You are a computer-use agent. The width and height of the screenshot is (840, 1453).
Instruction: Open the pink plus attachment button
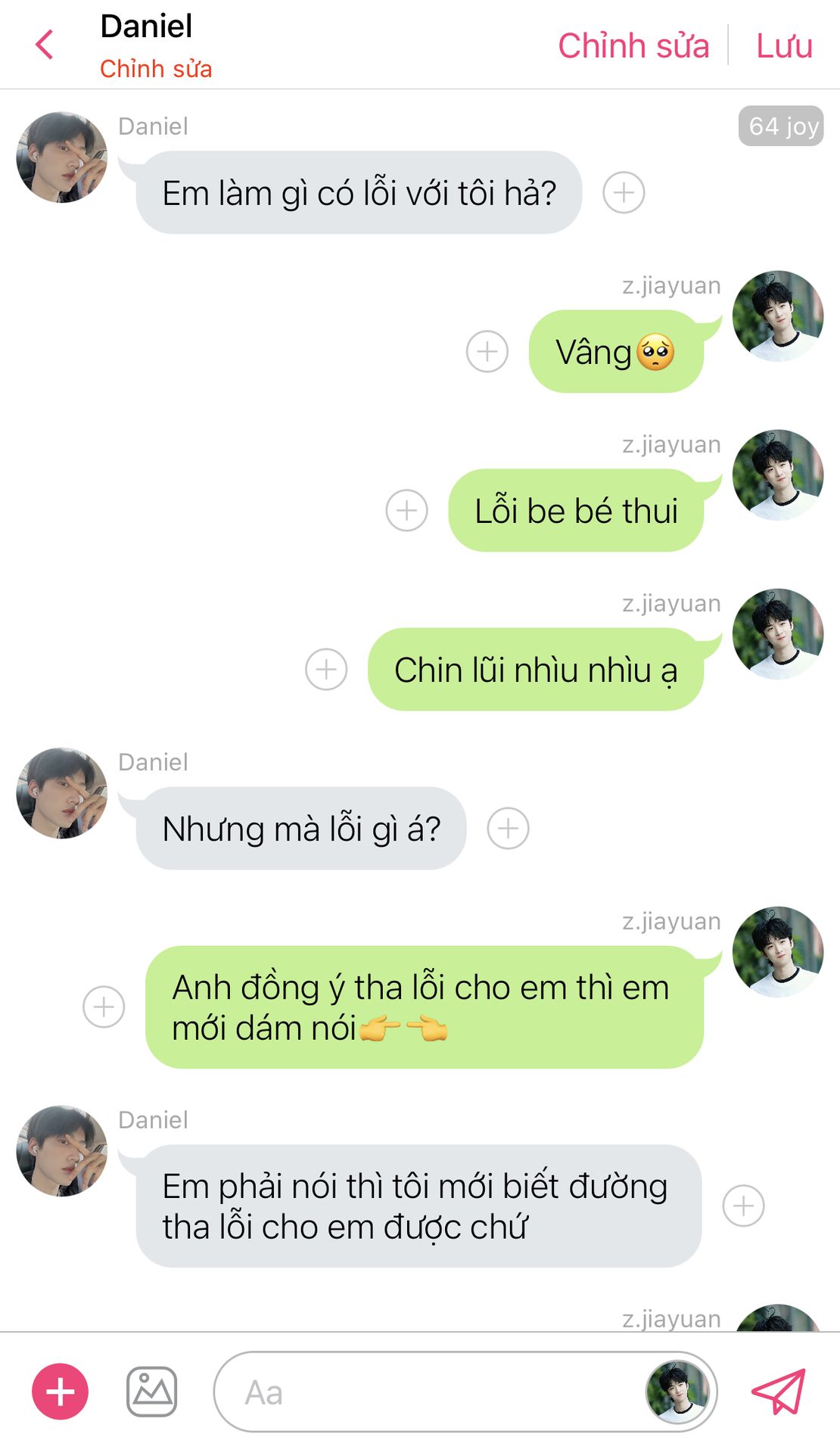pyautogui.click(x=61, y=1392)
